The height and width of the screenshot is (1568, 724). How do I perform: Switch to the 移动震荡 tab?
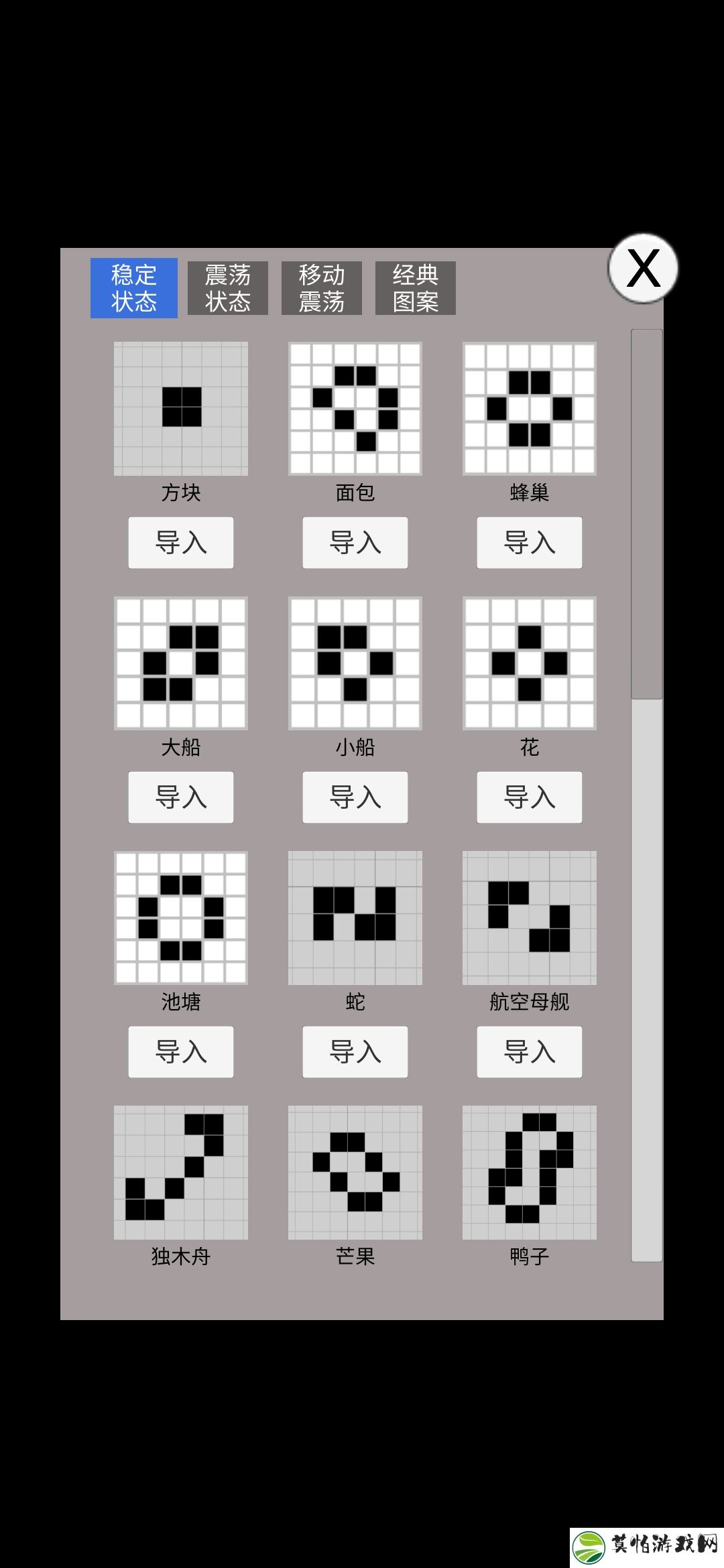[x=322, y=288]
